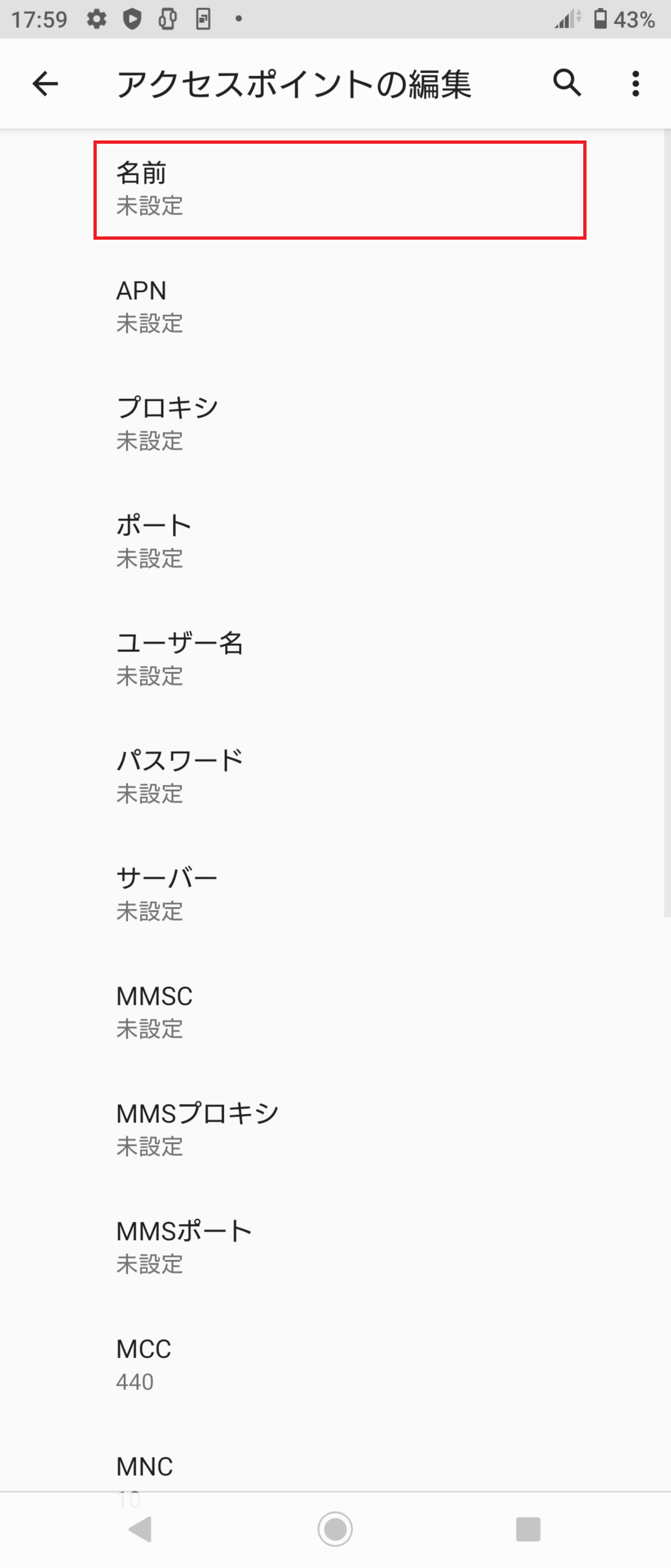This screenshot has height=1568, width=671.
Task: Open the 名前 (Name) field
Action: [x=335, y=189]
